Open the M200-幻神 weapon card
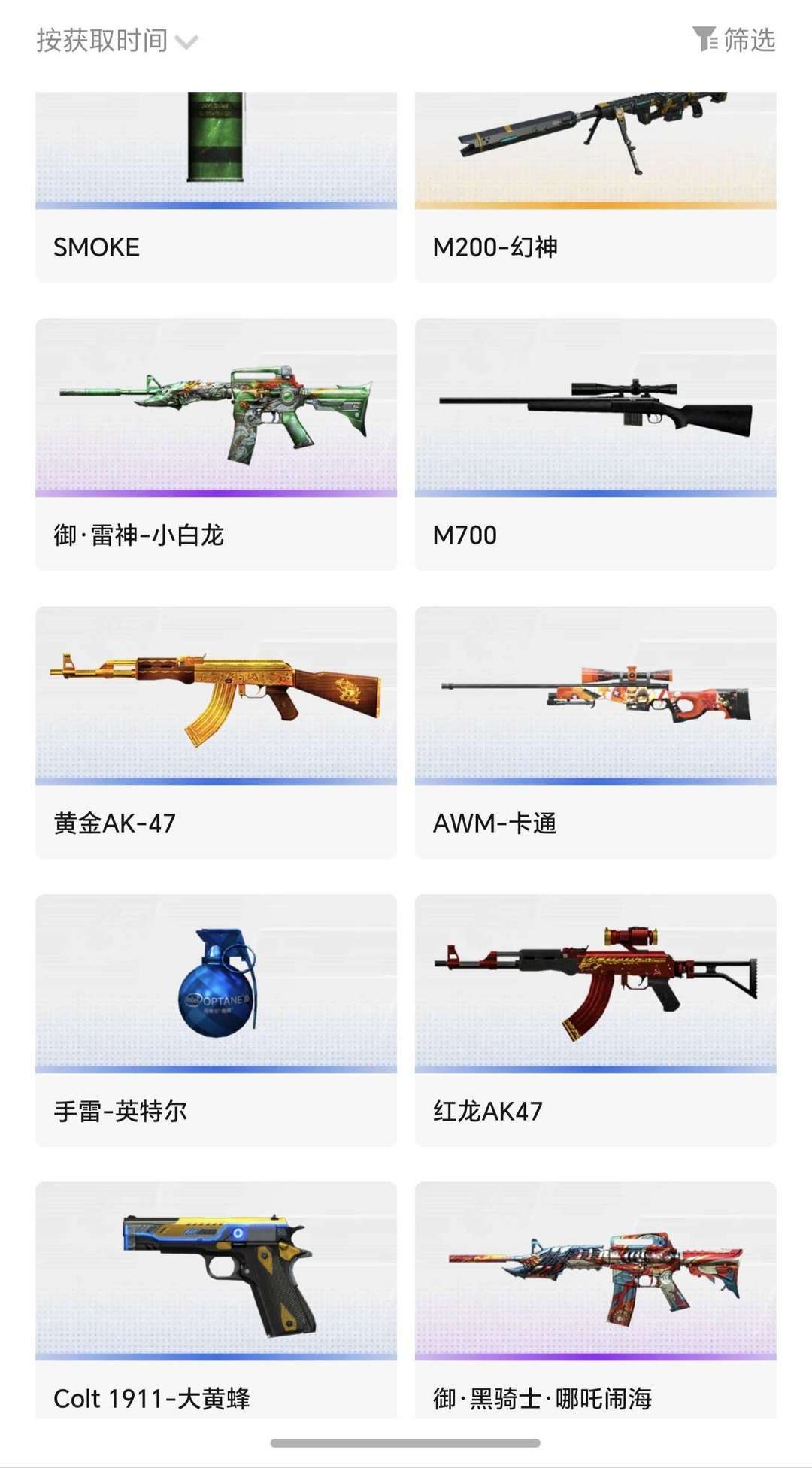Viewport: 812px width, 1468px height. 595,187
